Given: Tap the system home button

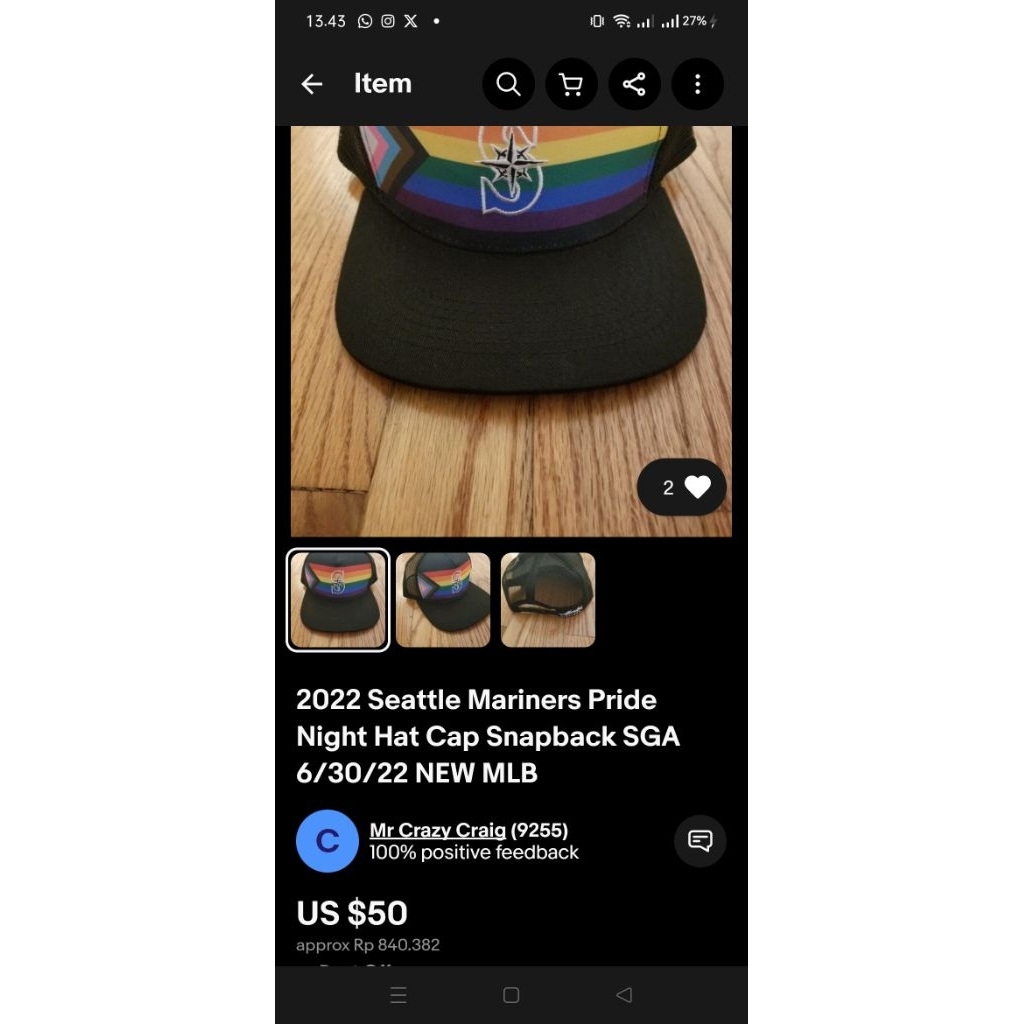Looking at the screenshot, I should [x=511, y=995].
